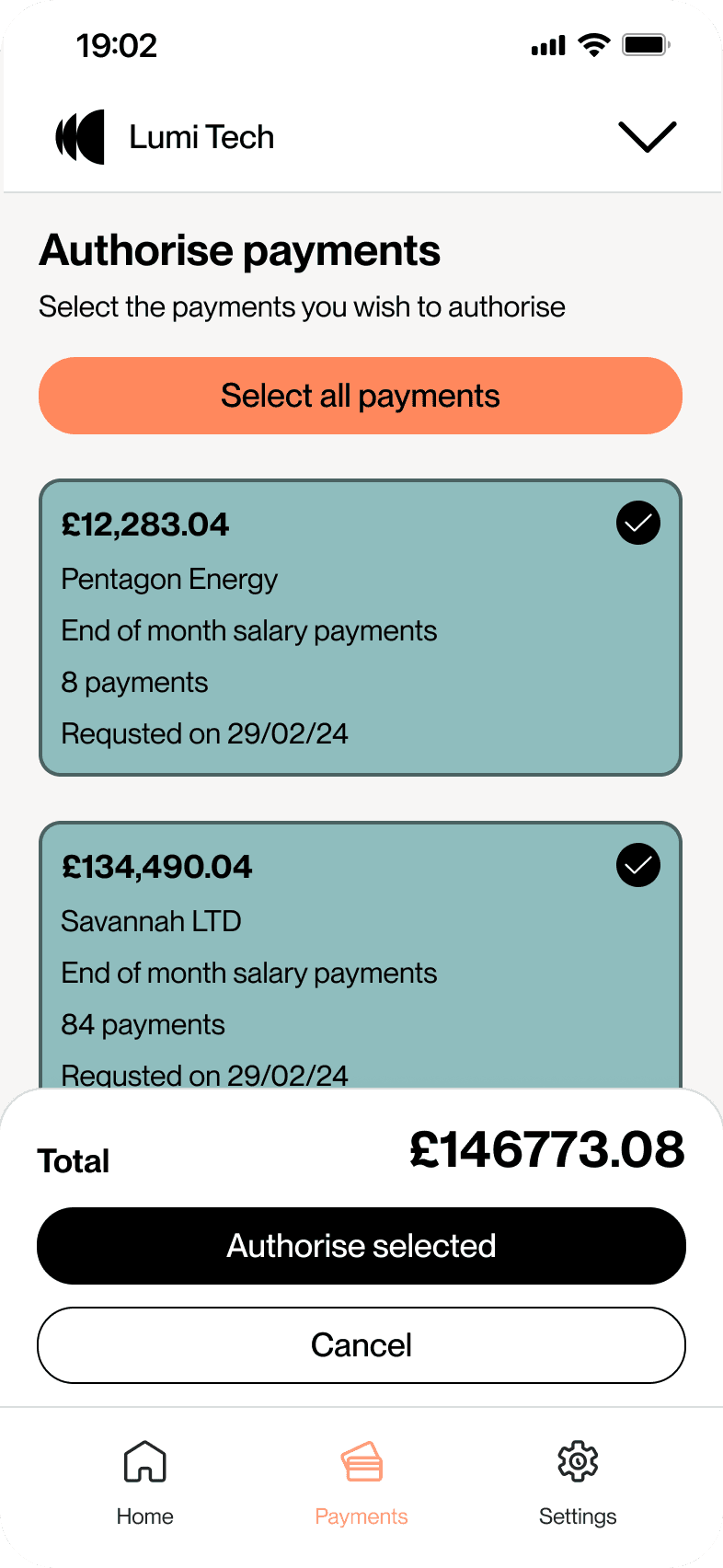Uncheck the Pentagon Energy payment checkmark
The height and width of the screenshot is (1568, 723).
638,523
